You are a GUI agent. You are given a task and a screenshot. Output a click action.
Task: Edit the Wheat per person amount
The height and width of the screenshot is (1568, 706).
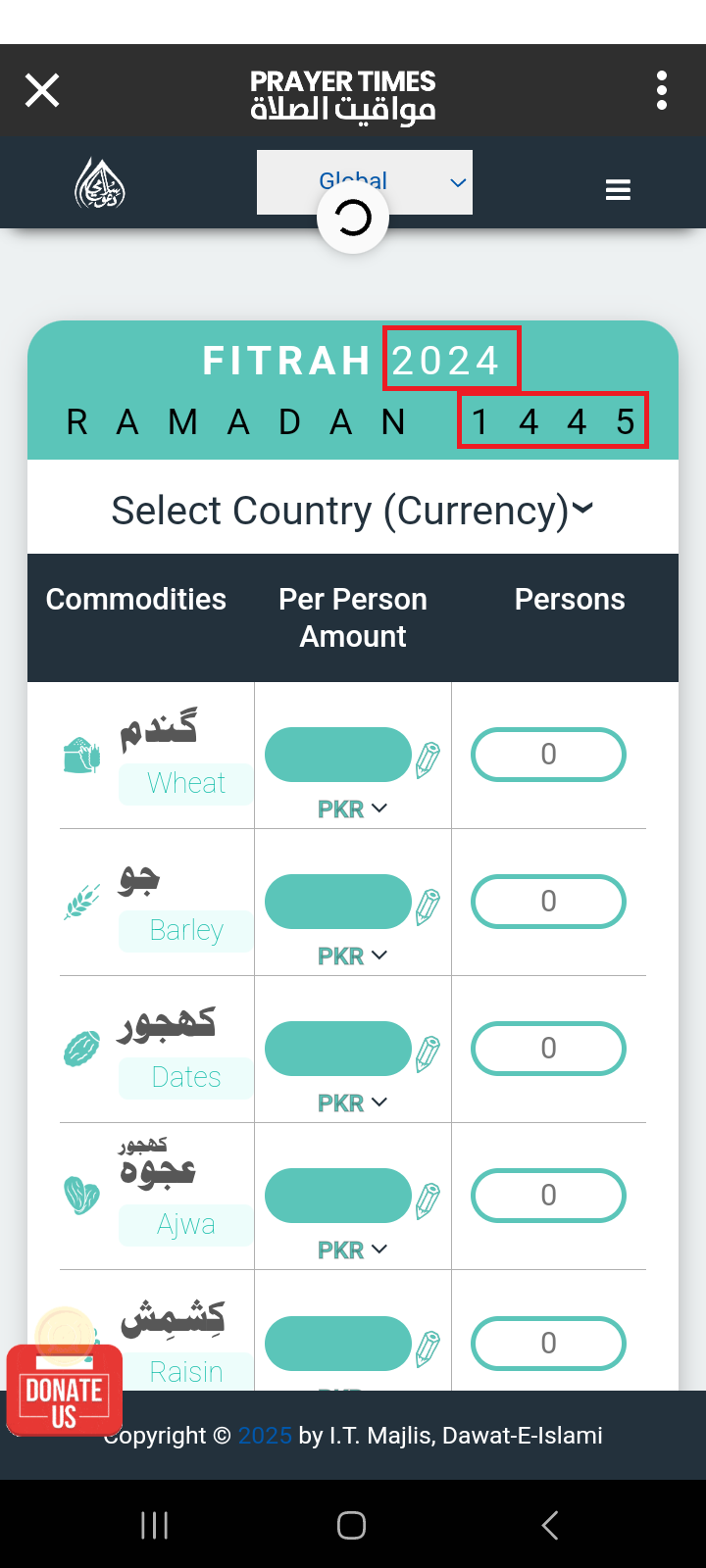[x=428, y=759]
